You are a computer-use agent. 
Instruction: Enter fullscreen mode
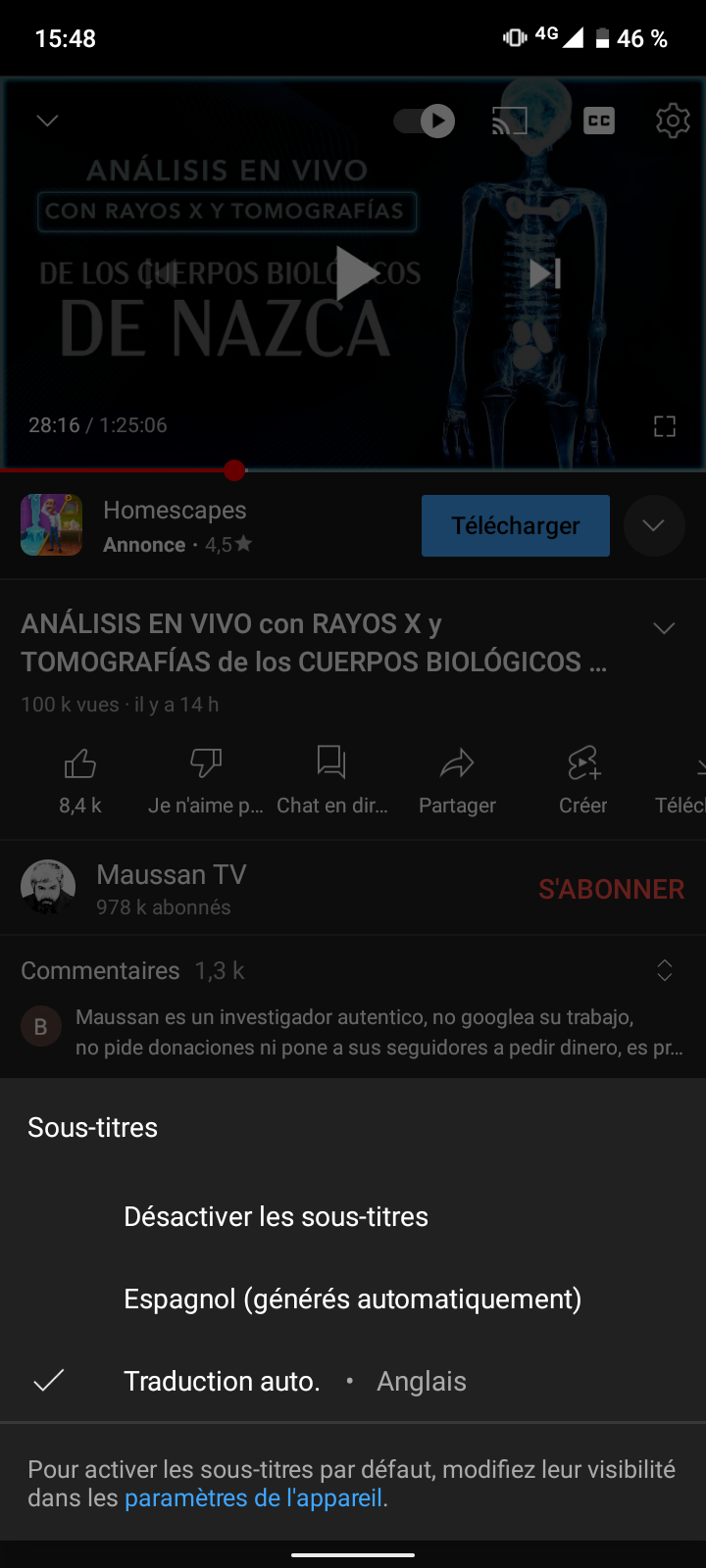pyautogui.click(x=665, y=426)
